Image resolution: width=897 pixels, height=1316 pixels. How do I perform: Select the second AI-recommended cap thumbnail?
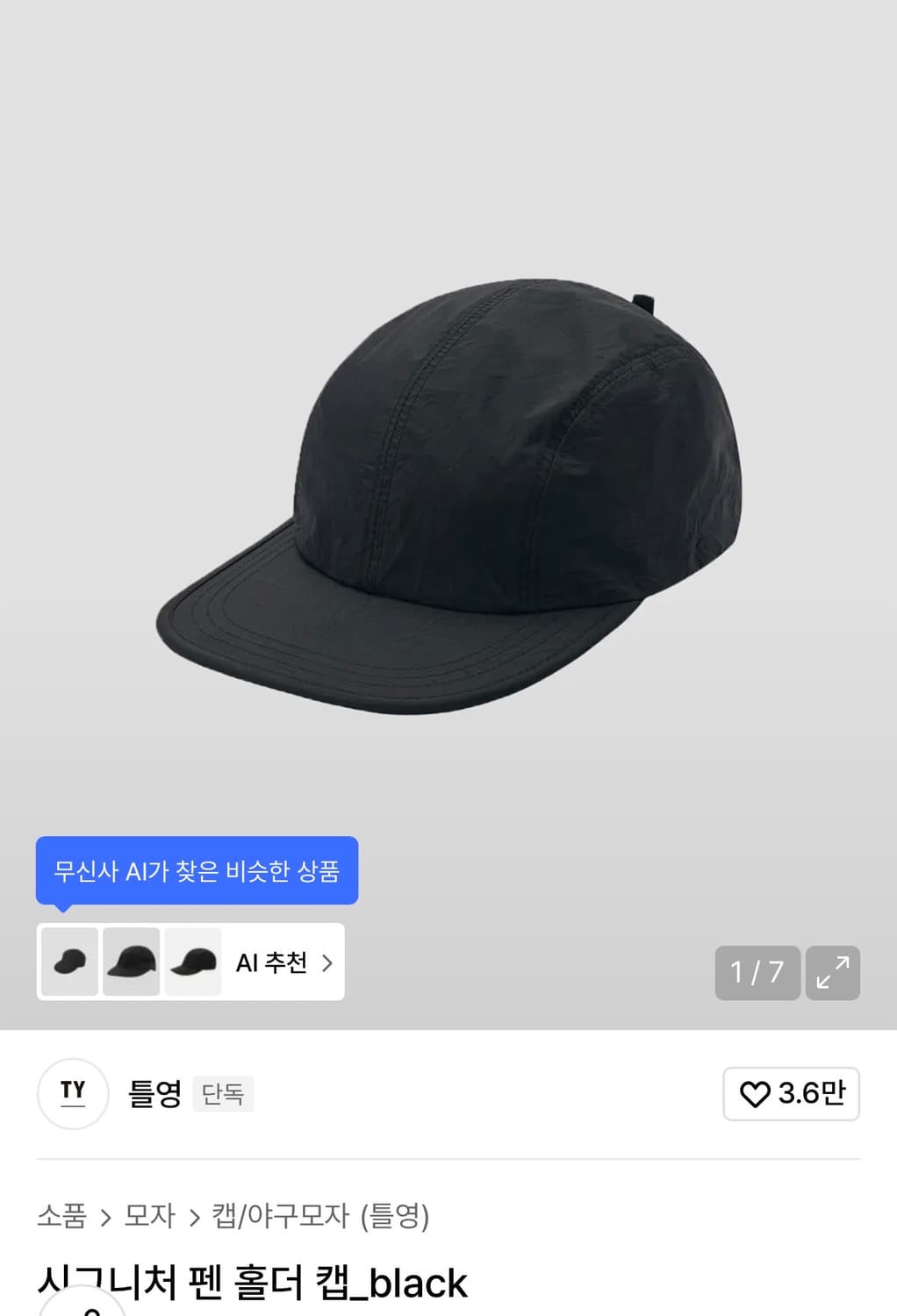click(x=130, y=962)
